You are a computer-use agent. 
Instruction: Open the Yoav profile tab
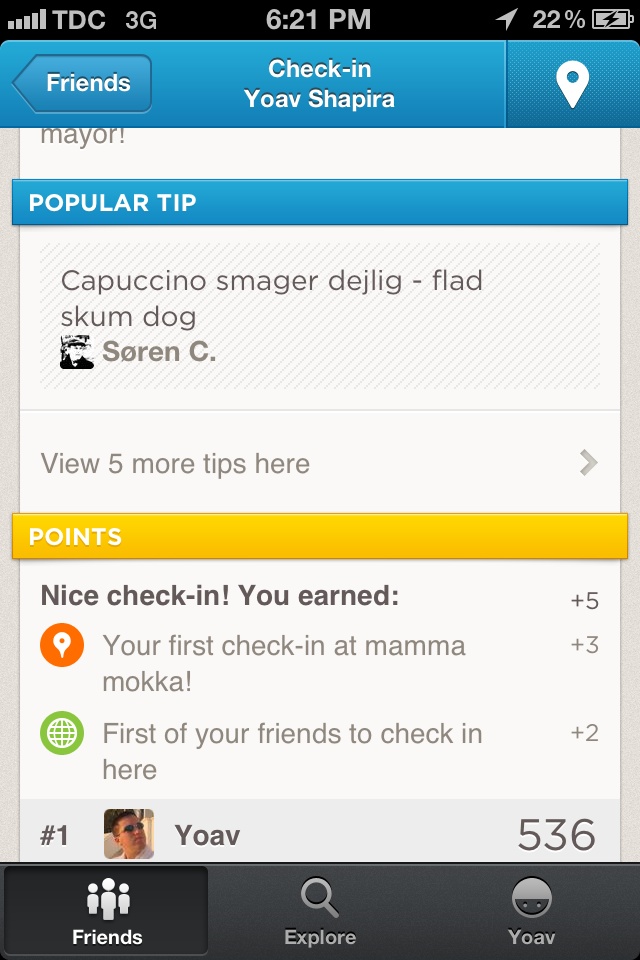click(531, 910)
